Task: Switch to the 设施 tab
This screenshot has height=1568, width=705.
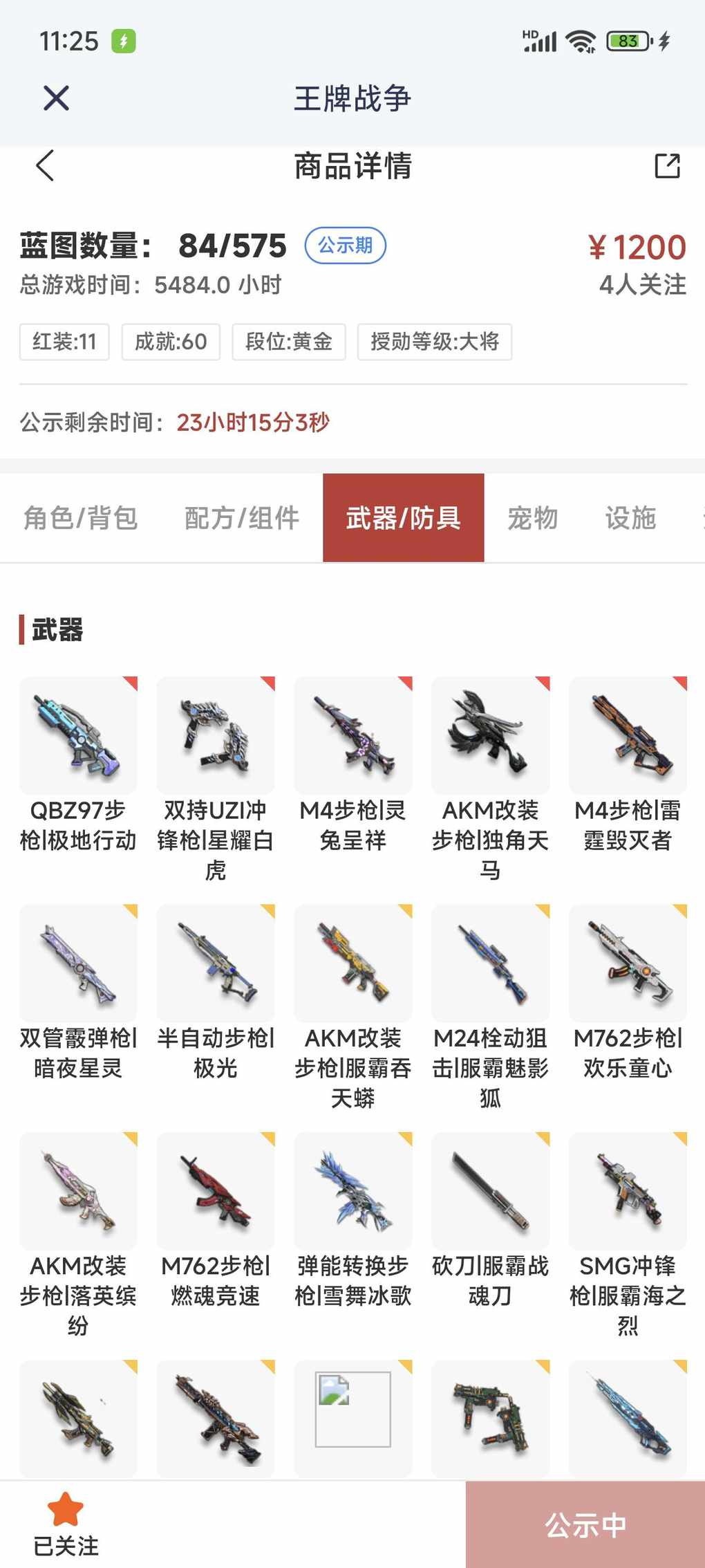Action: pyautogui.click(x=630, y=518)
